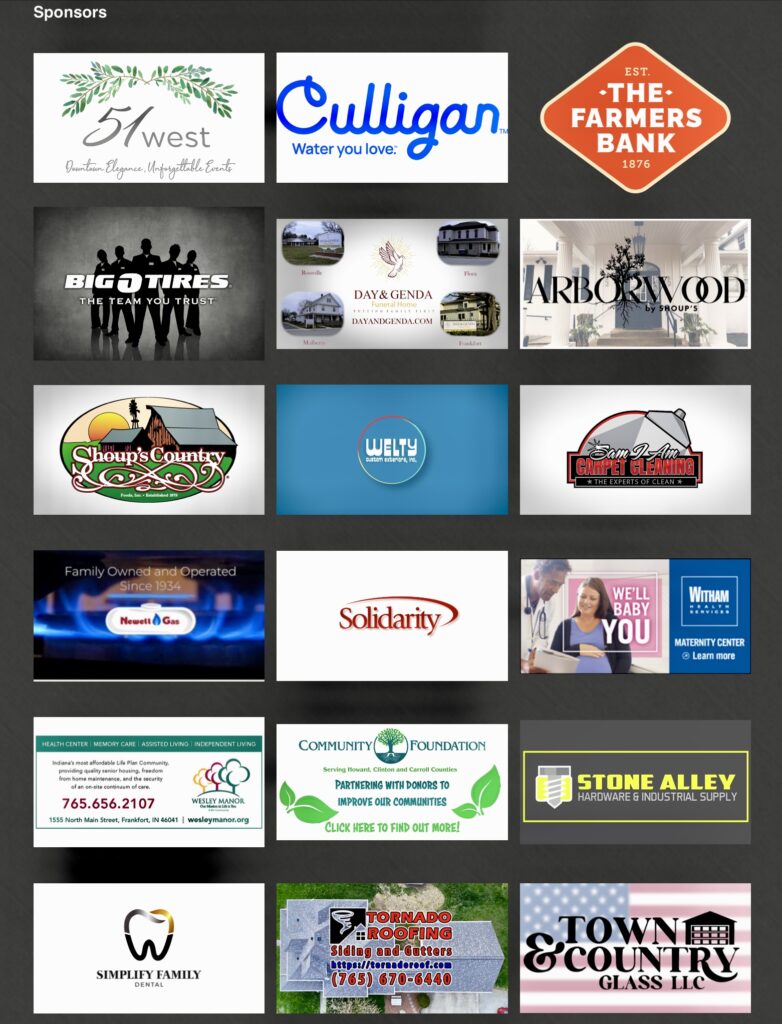
Task: Tap the Shoup's Country sponsor tile
Action: (149, 450)
